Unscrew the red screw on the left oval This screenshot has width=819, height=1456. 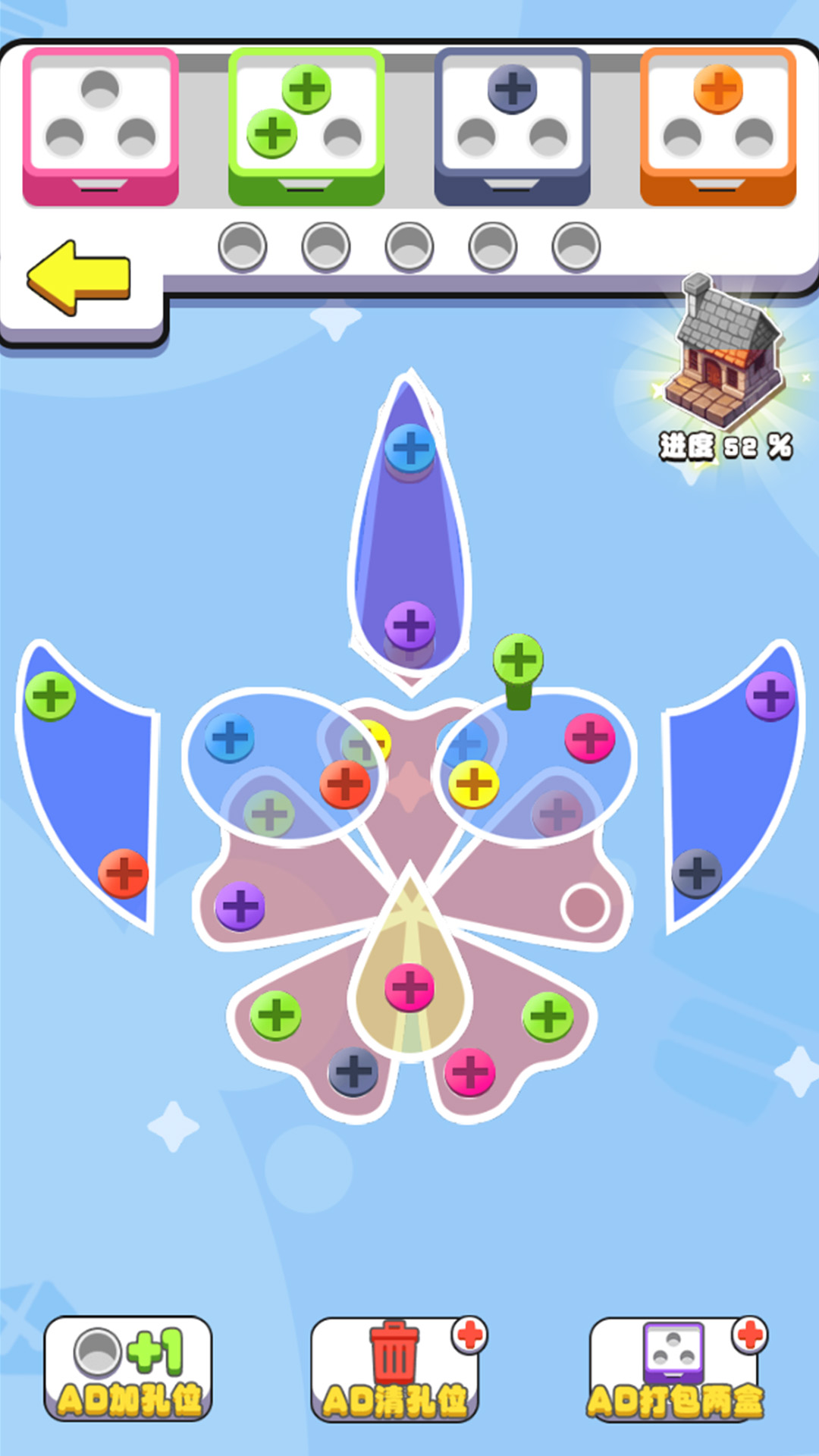pos(345,784)
